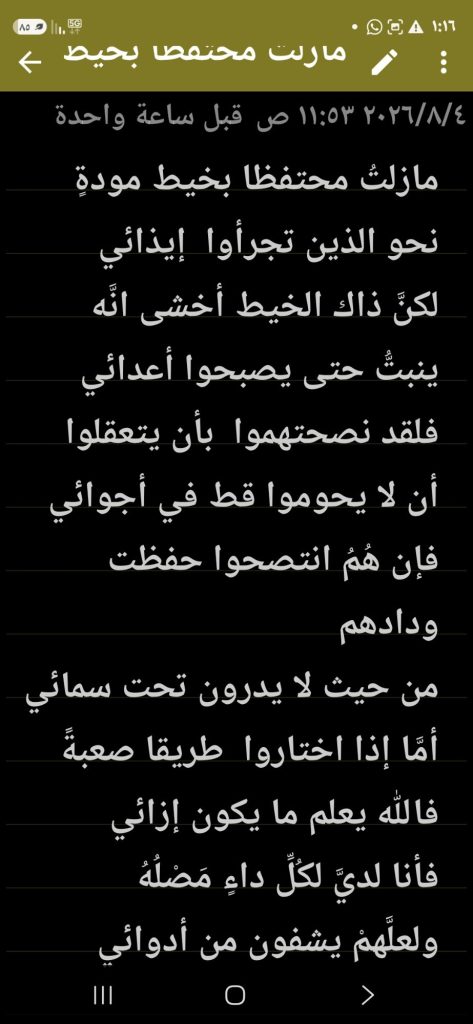
Task: Go back using the top arrow
Action: 29,63
